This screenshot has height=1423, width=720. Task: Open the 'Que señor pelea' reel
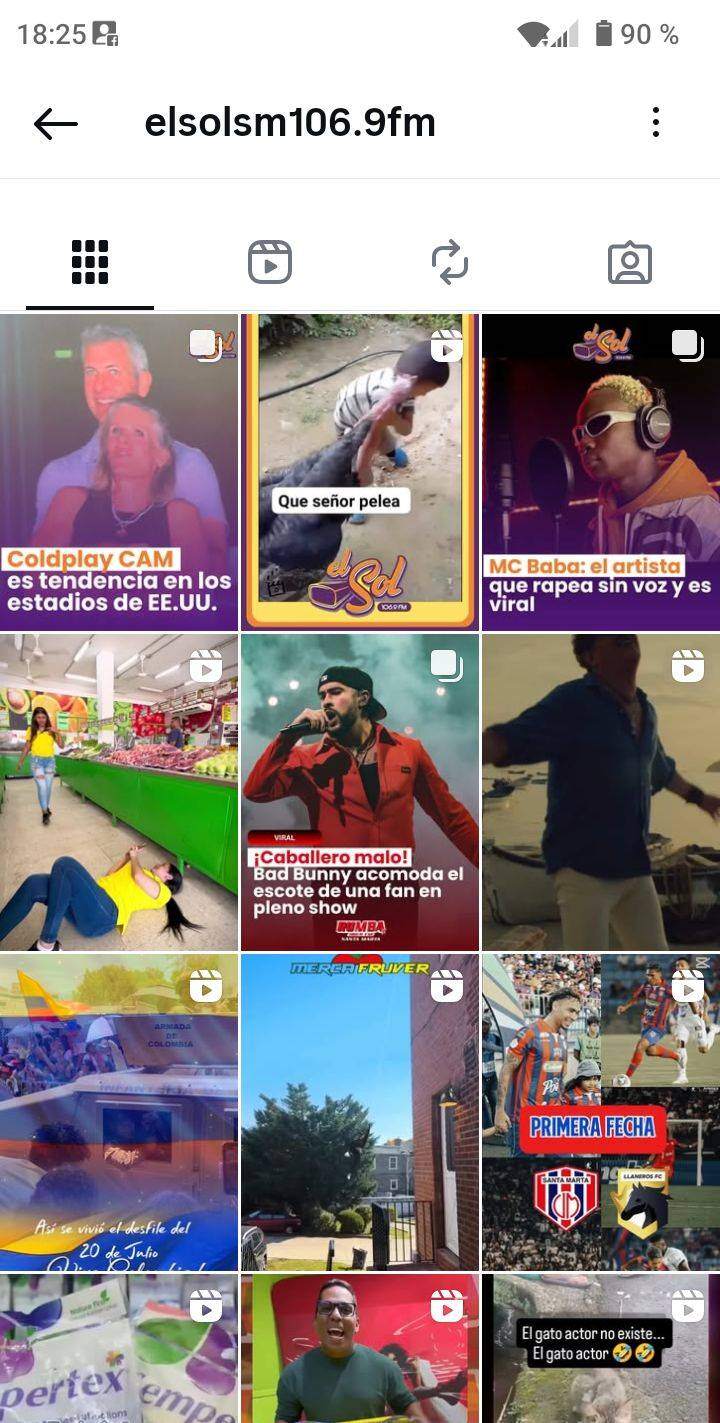(360, 472)
